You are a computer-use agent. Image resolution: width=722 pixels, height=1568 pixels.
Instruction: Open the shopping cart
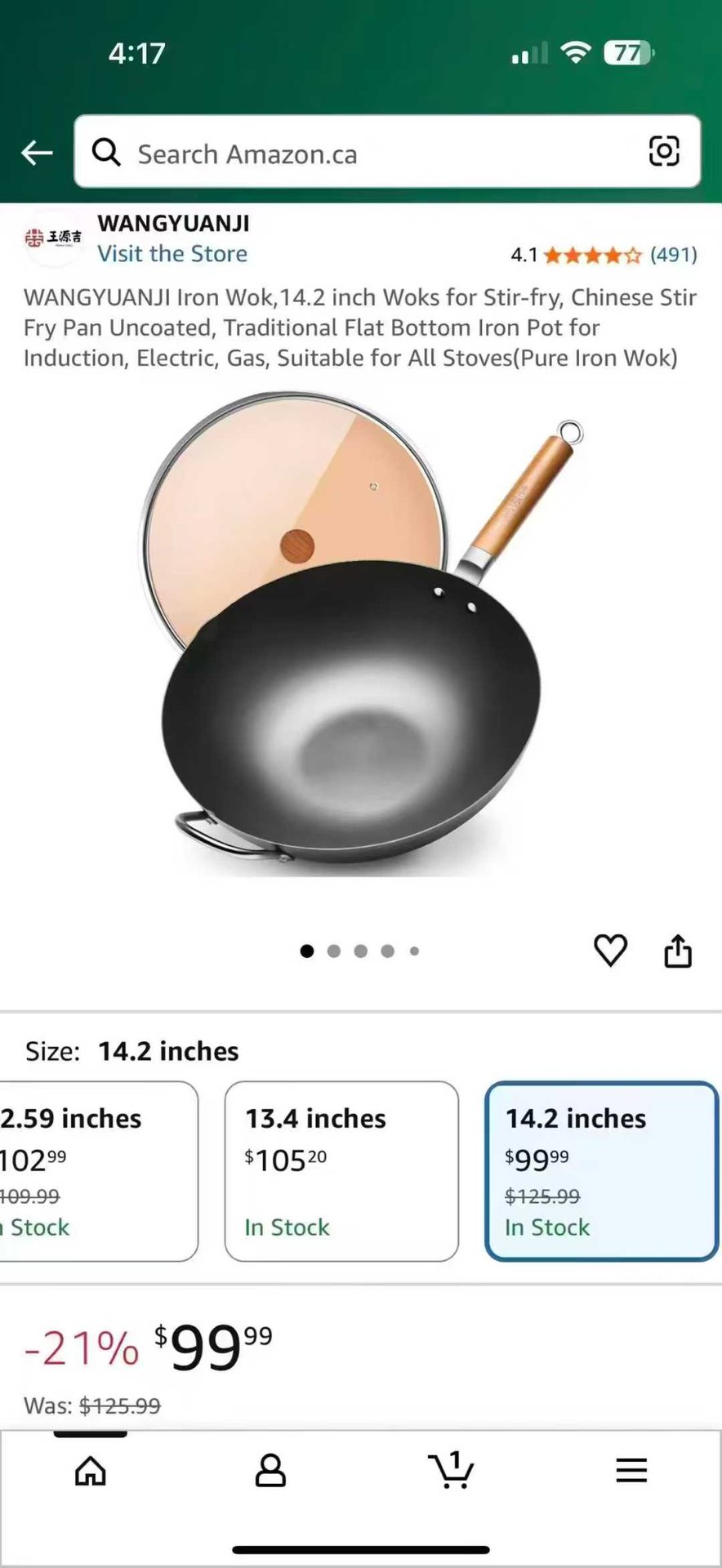coord(451,1471)
